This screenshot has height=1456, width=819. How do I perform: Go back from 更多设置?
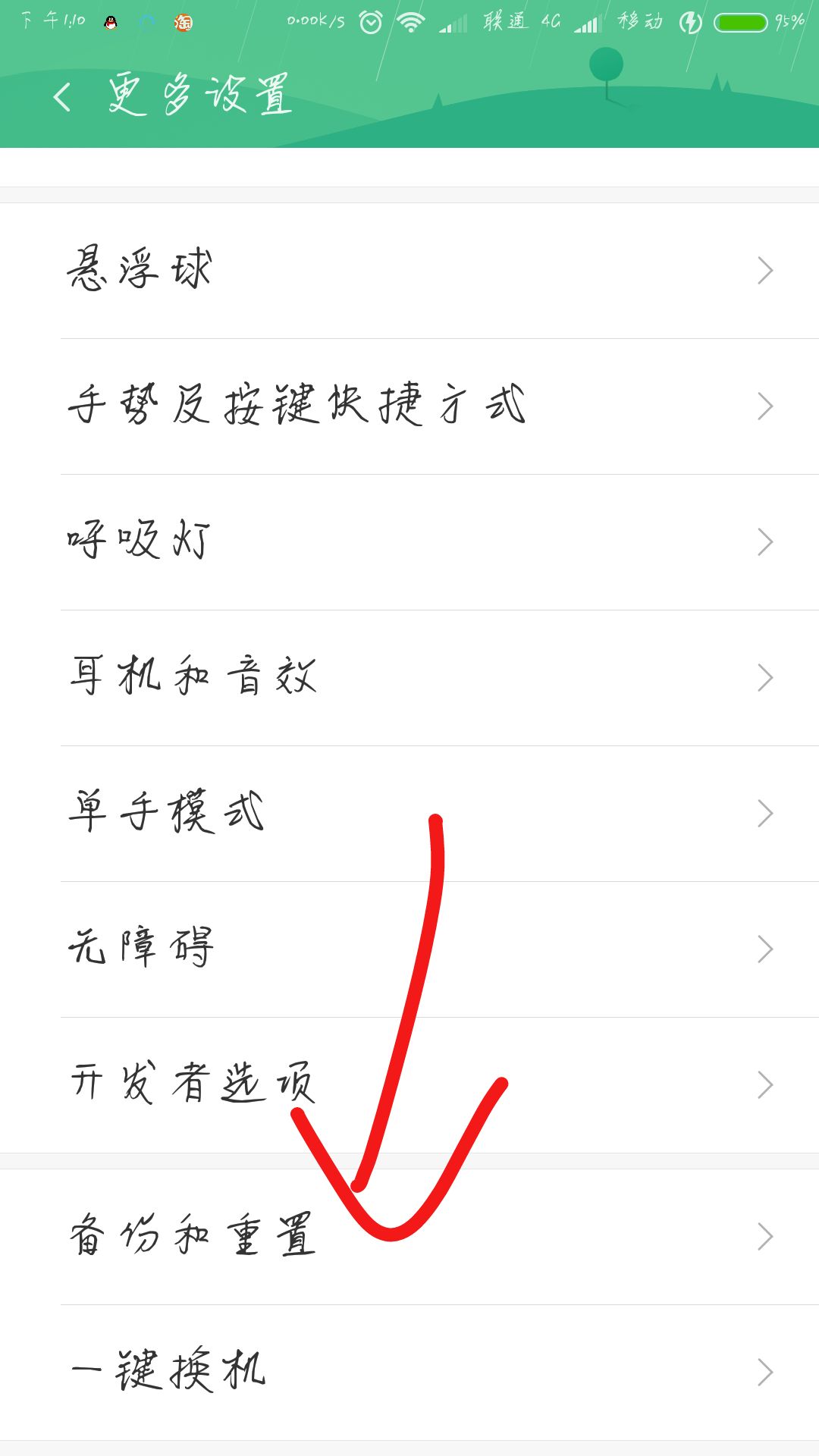(62, 97)
